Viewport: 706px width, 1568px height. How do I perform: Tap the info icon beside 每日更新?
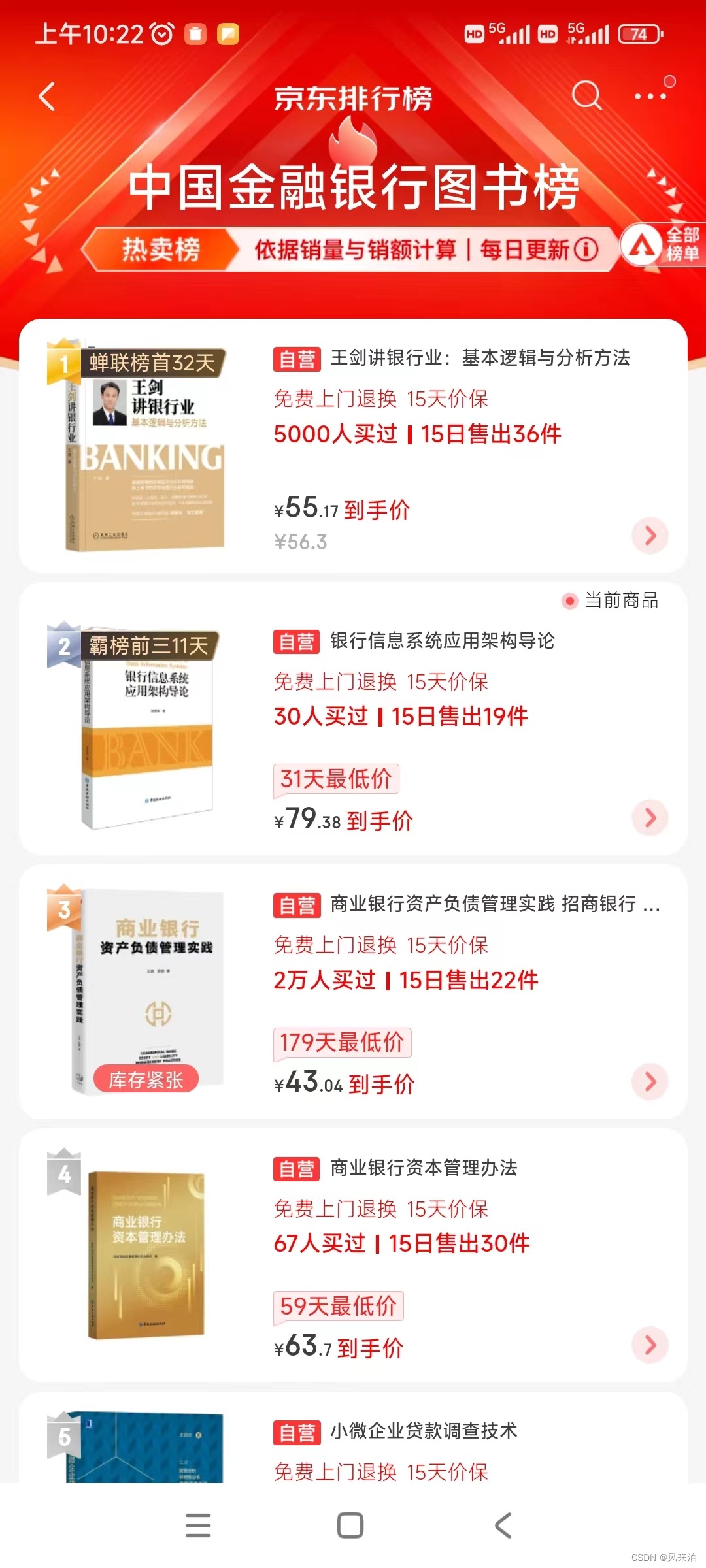pos(586,250)
